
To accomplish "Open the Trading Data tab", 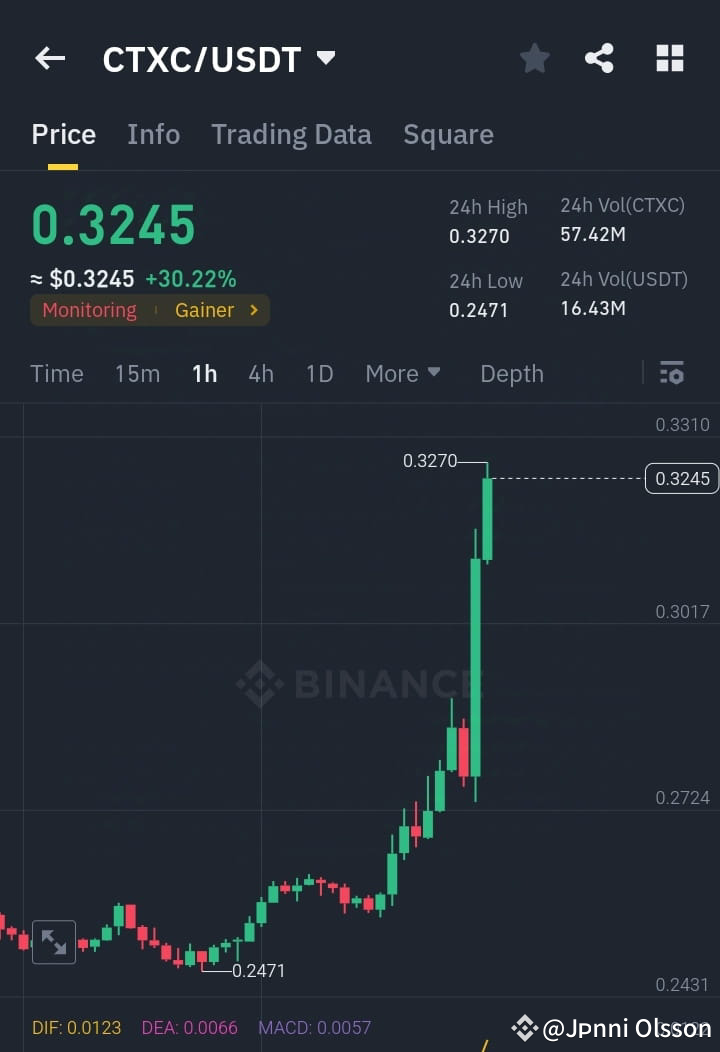I will pos(291,134).
